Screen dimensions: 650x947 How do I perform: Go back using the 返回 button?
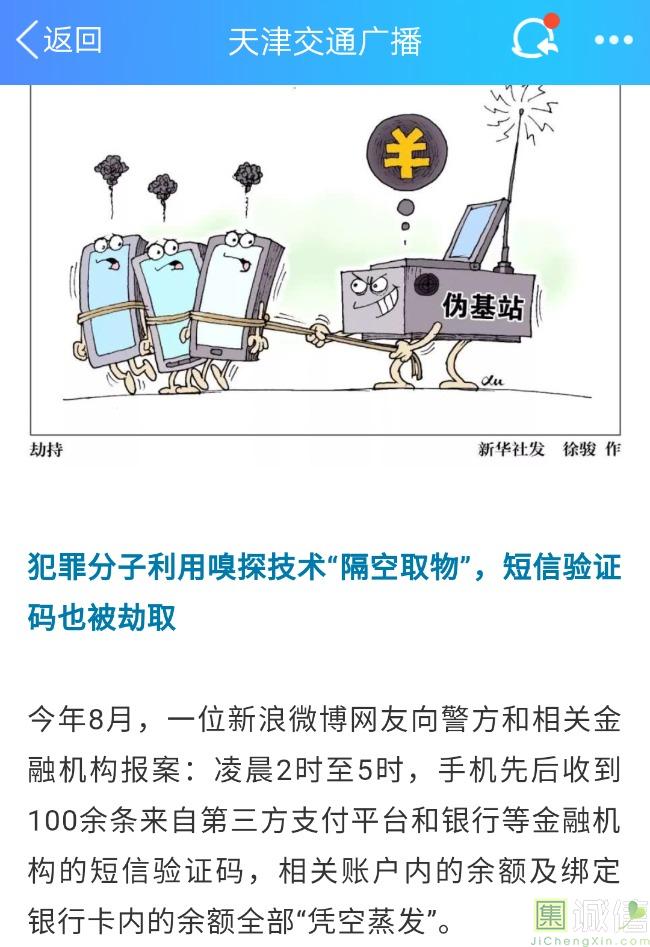pos(60,40)
